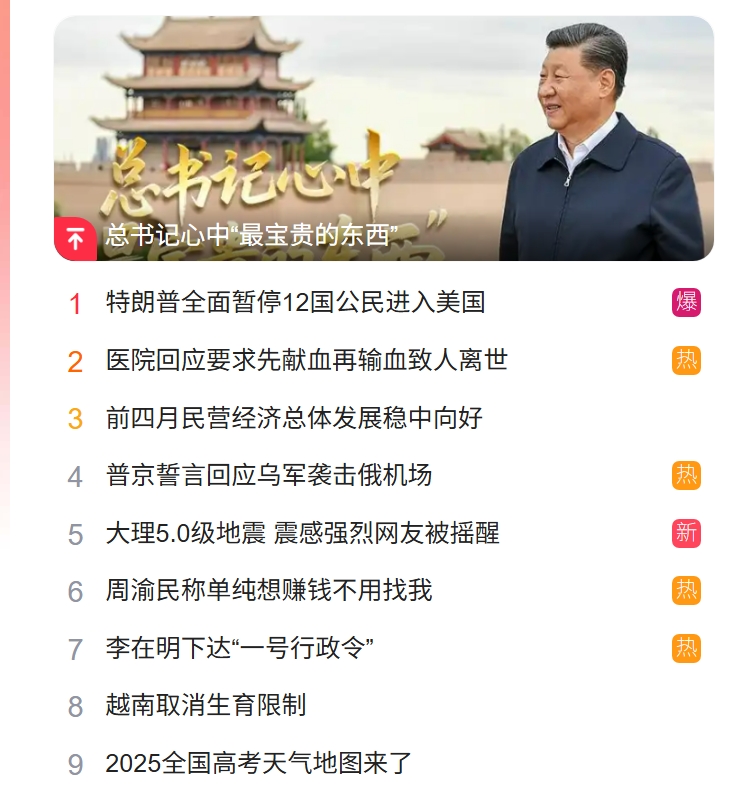
Task: View 2025全国高考天气地图来了 topic
Action: coord(259,764)
